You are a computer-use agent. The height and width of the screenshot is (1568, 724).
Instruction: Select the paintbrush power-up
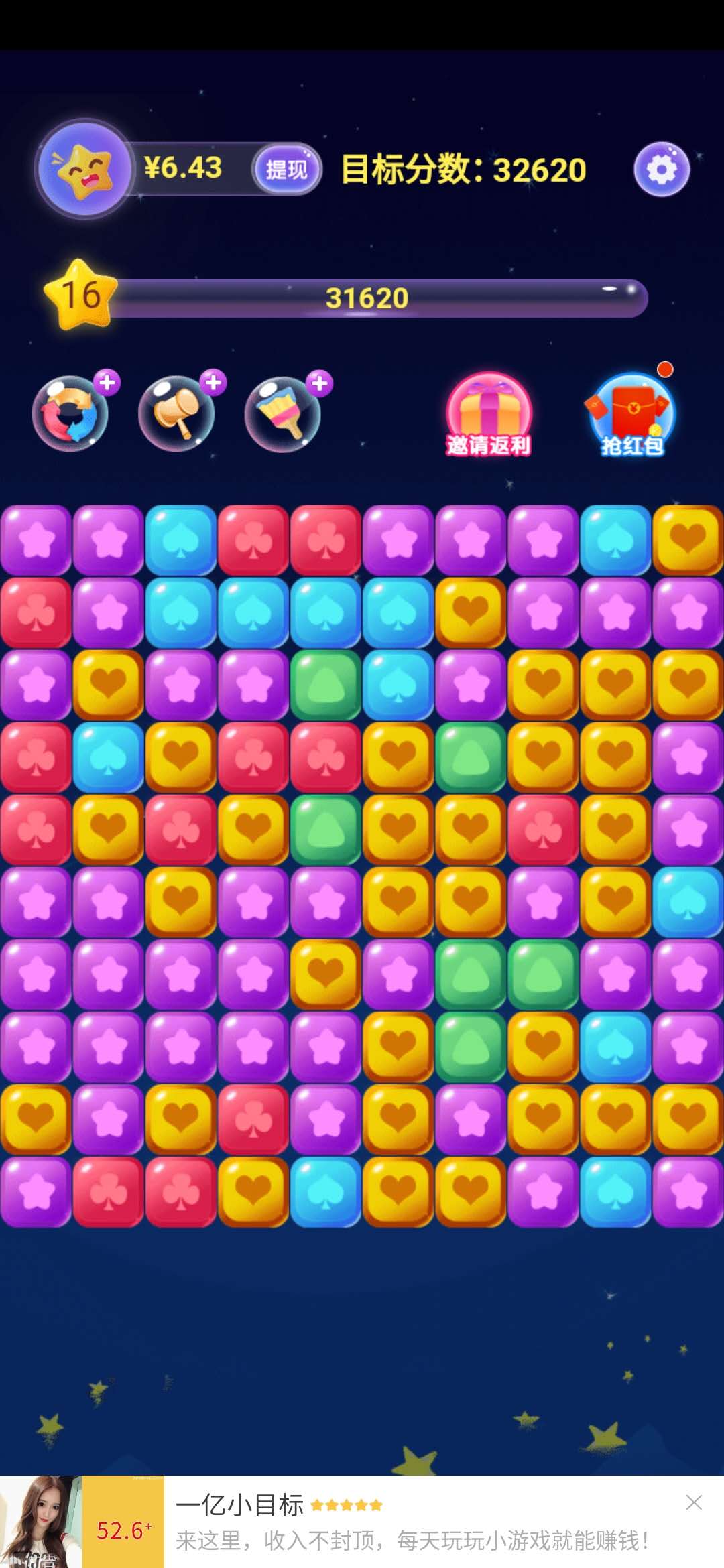pos(283,413)
